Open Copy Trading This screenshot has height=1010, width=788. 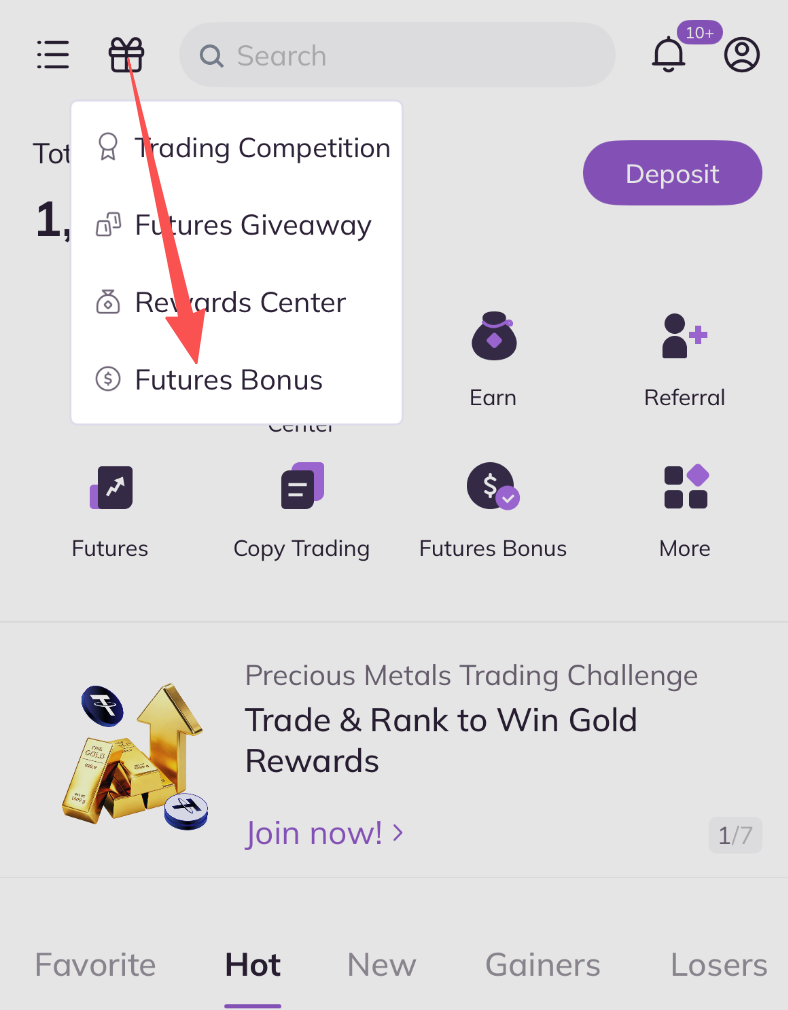pyautogui.click(x=301, y=508)
